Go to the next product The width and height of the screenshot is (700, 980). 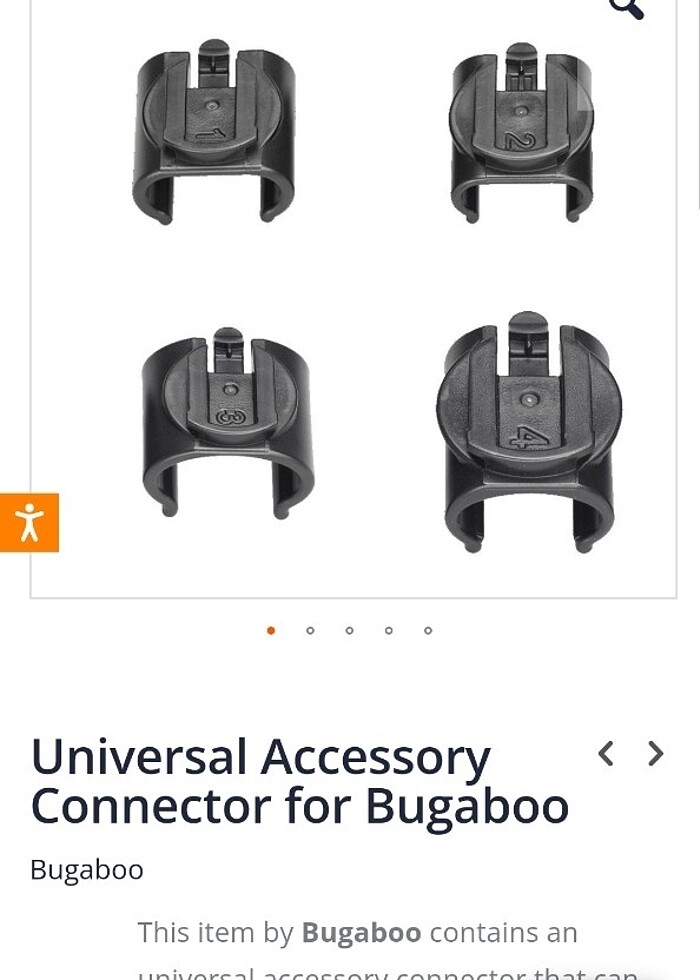click(655, 753)
